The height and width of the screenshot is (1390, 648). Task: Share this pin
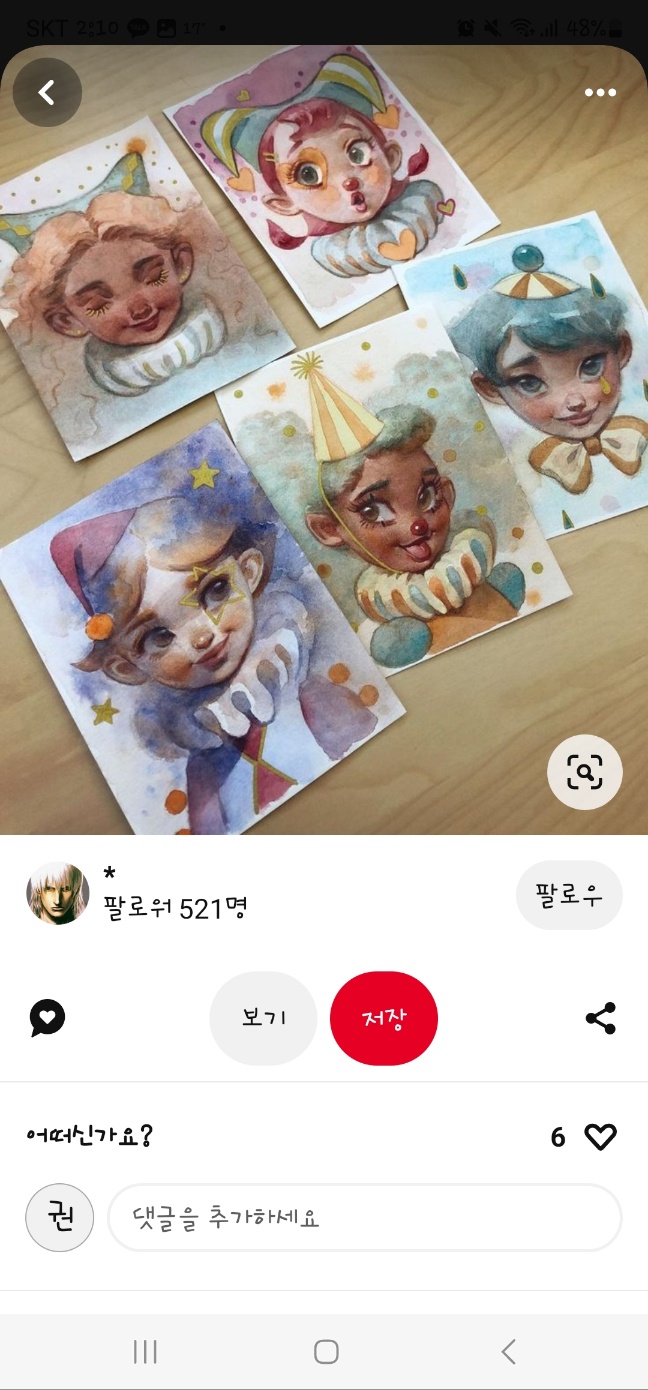pos(600,1018)
